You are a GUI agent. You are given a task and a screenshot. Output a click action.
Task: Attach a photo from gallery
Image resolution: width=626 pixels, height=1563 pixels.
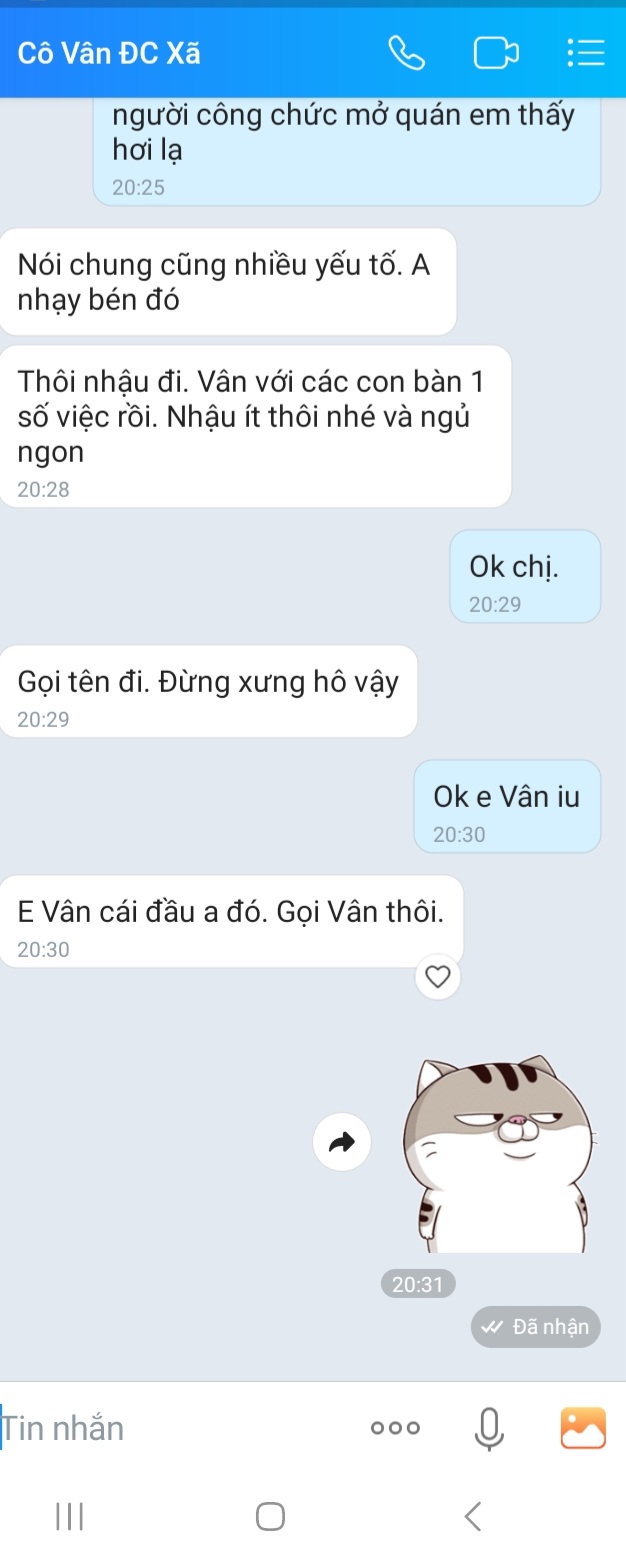583,1428
